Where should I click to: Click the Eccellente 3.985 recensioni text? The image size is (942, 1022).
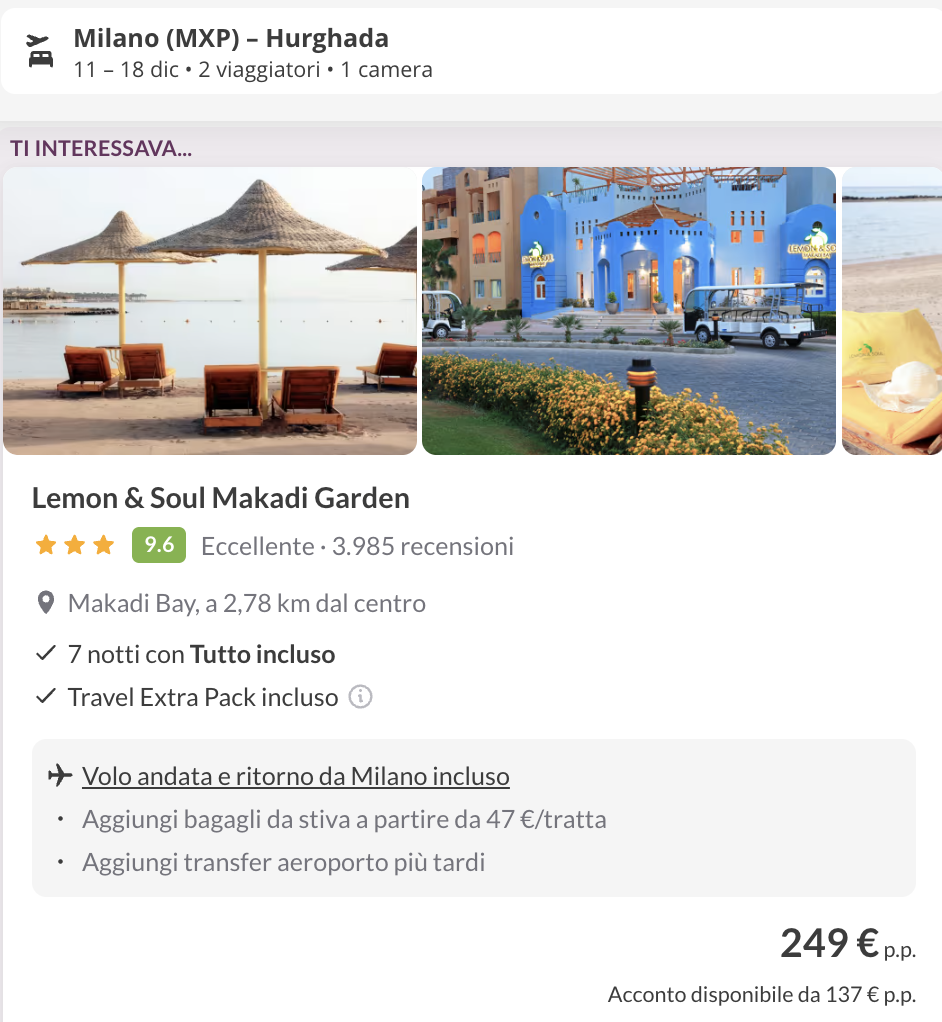tap(355, 546)
